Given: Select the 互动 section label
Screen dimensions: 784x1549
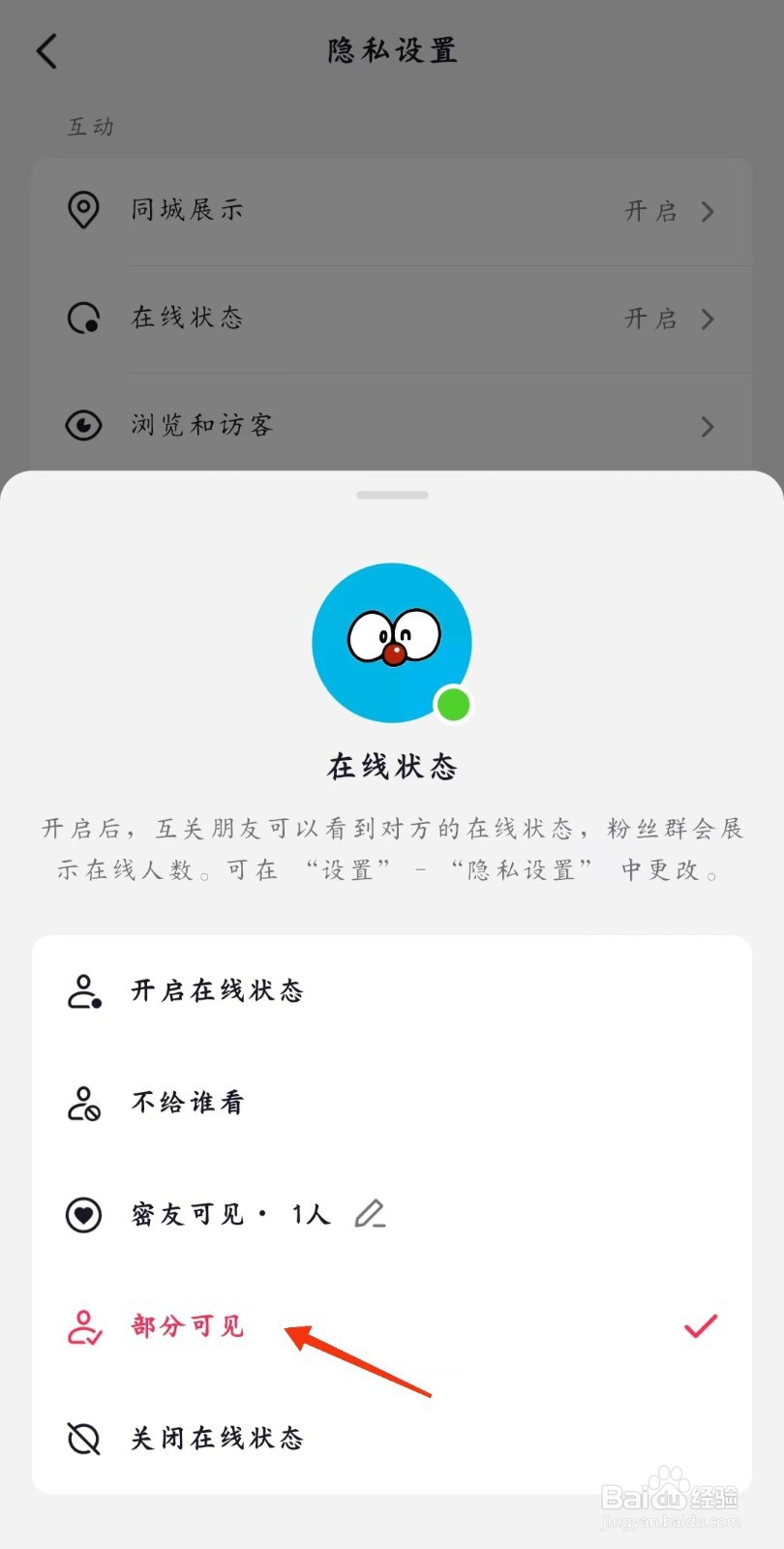Looking at the screenshot, I should click(x=89, y=127).
